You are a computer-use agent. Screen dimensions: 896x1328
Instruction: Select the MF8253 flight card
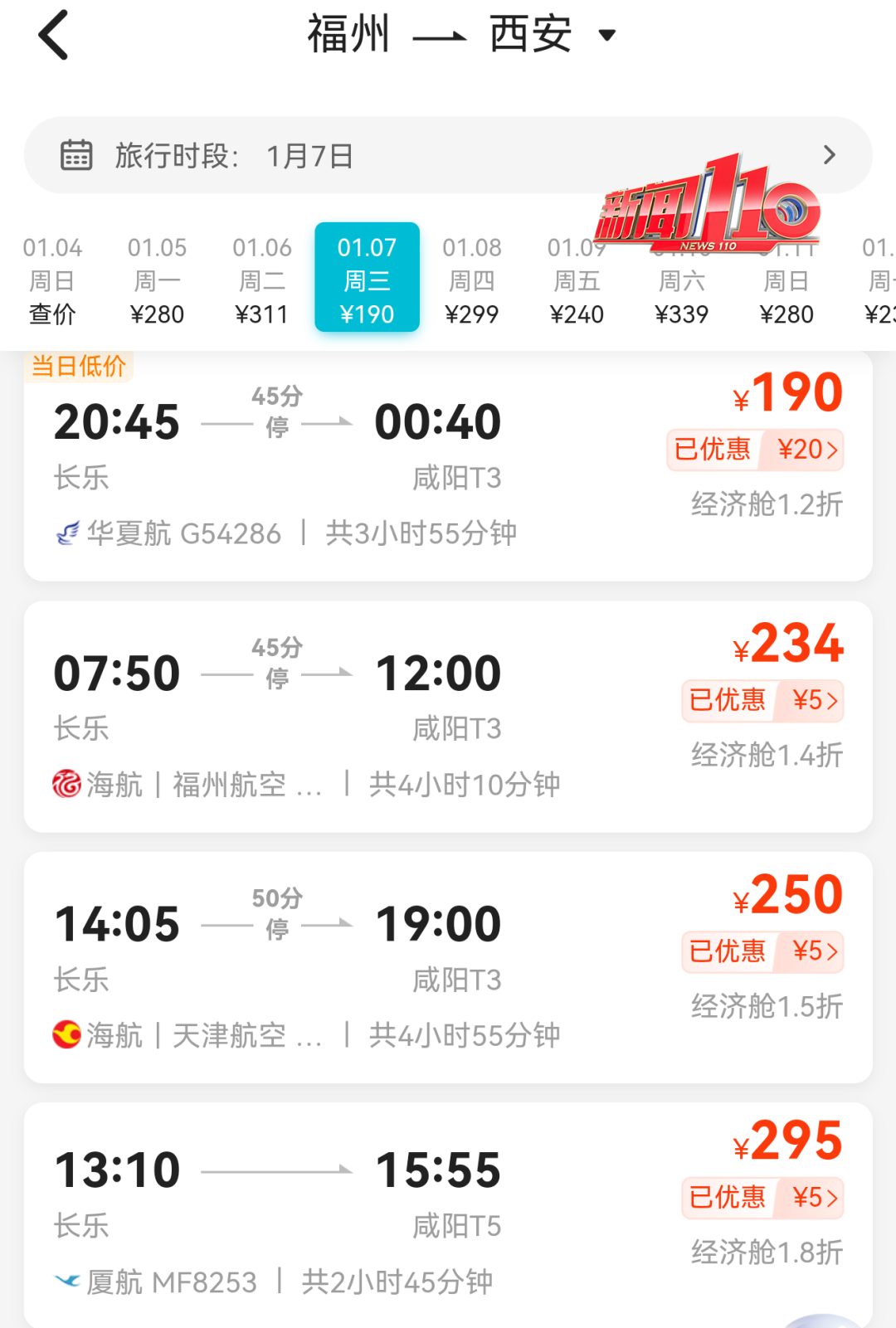pos(448,1203)
